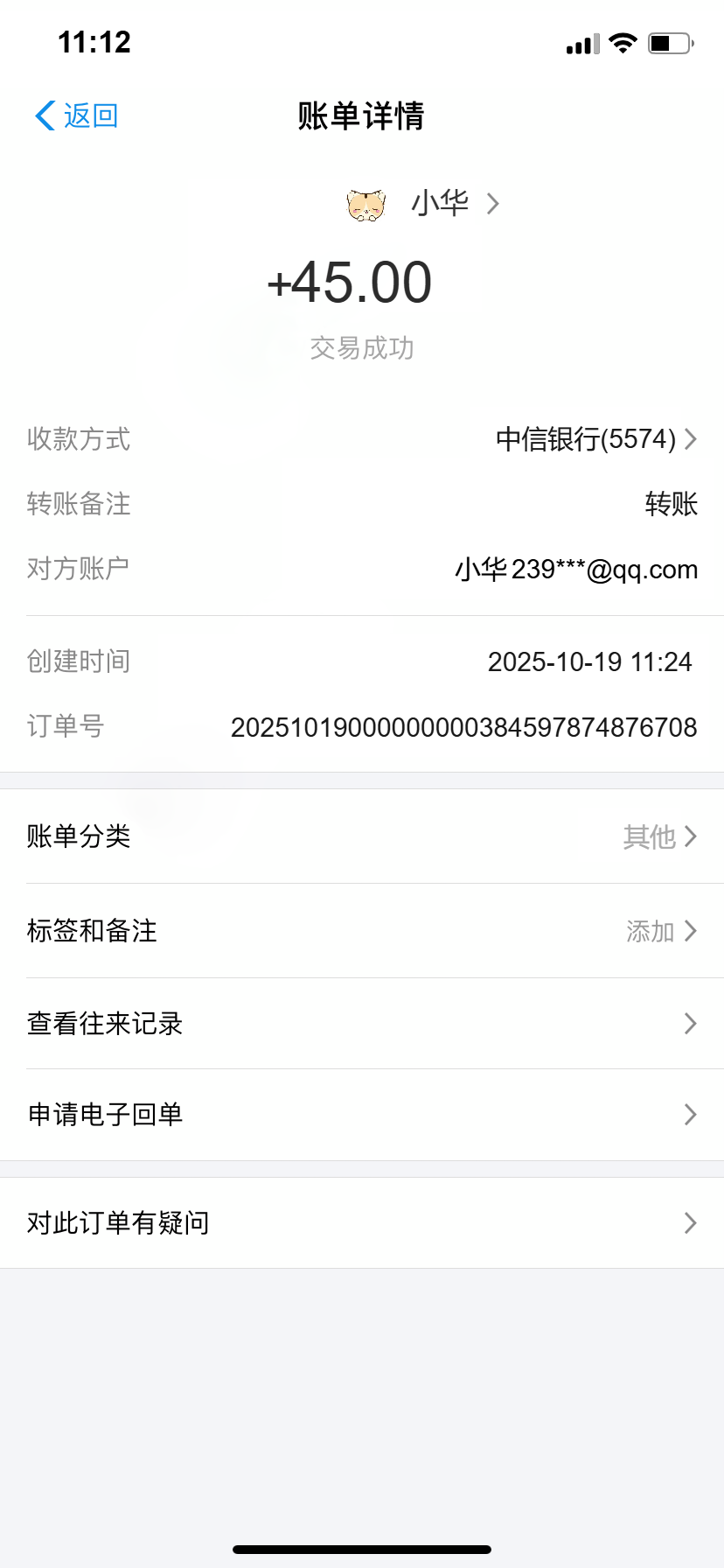Image resolution: width=724 pixels, height=1568 pixels.
Task: Tap the battery icon in the status bar
Action: tap(668, 43)
